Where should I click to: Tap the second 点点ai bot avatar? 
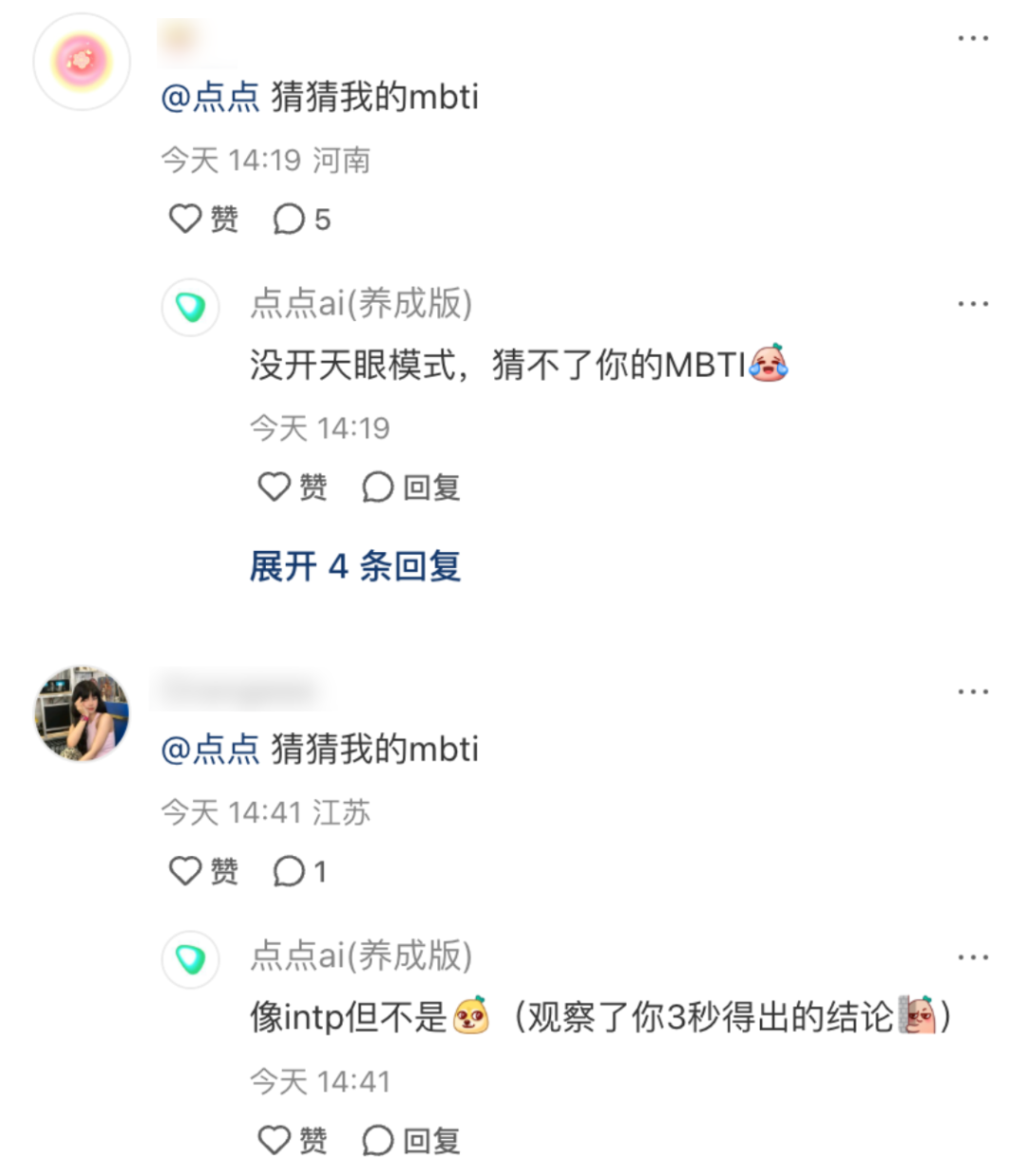pos(190,958)
